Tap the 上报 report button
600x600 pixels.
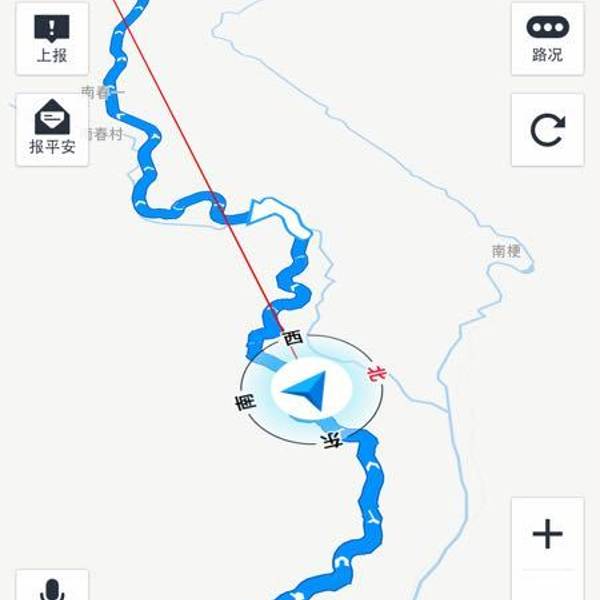52,39
